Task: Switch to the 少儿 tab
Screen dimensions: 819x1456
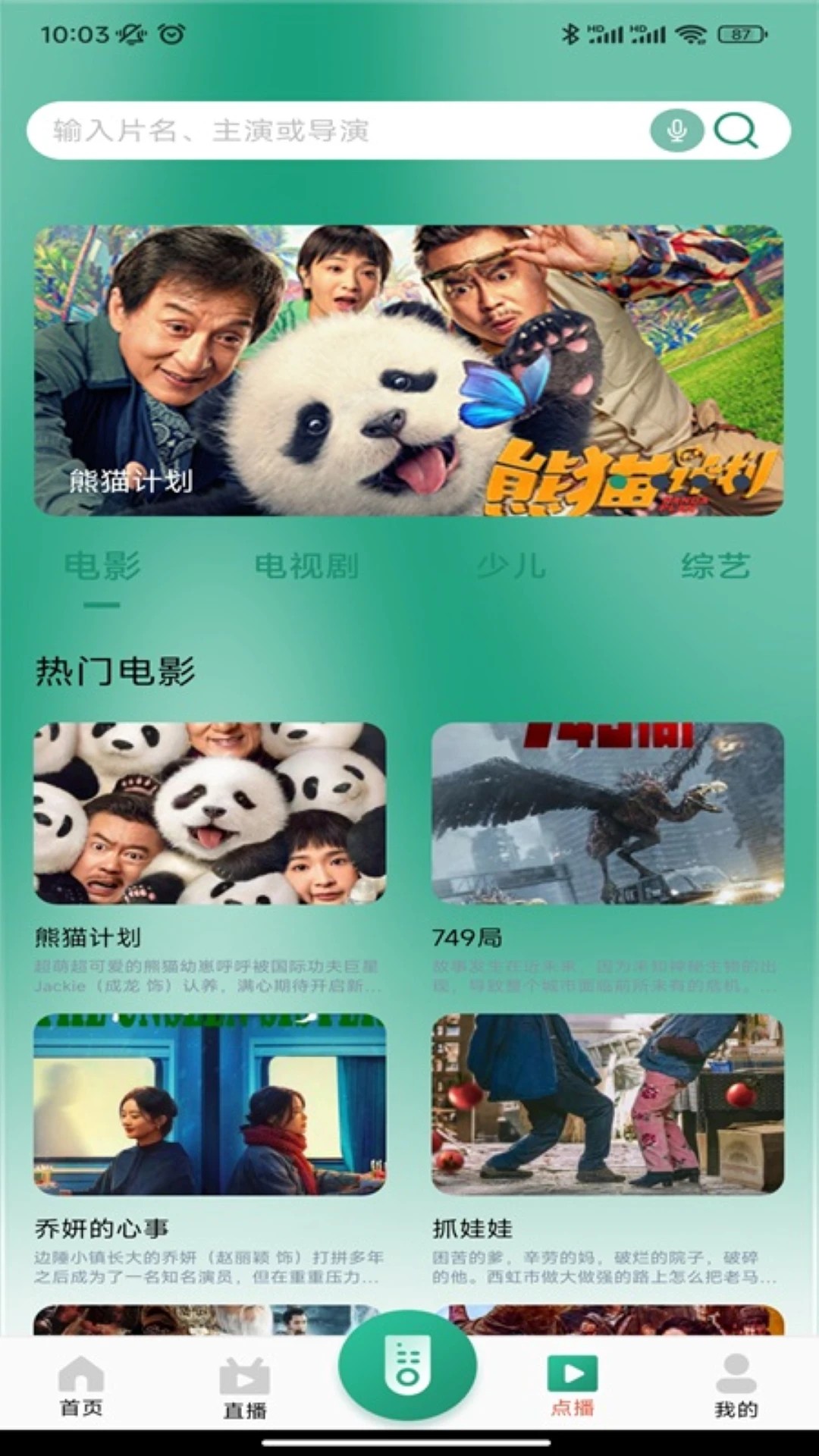Action: coord(511,566)
